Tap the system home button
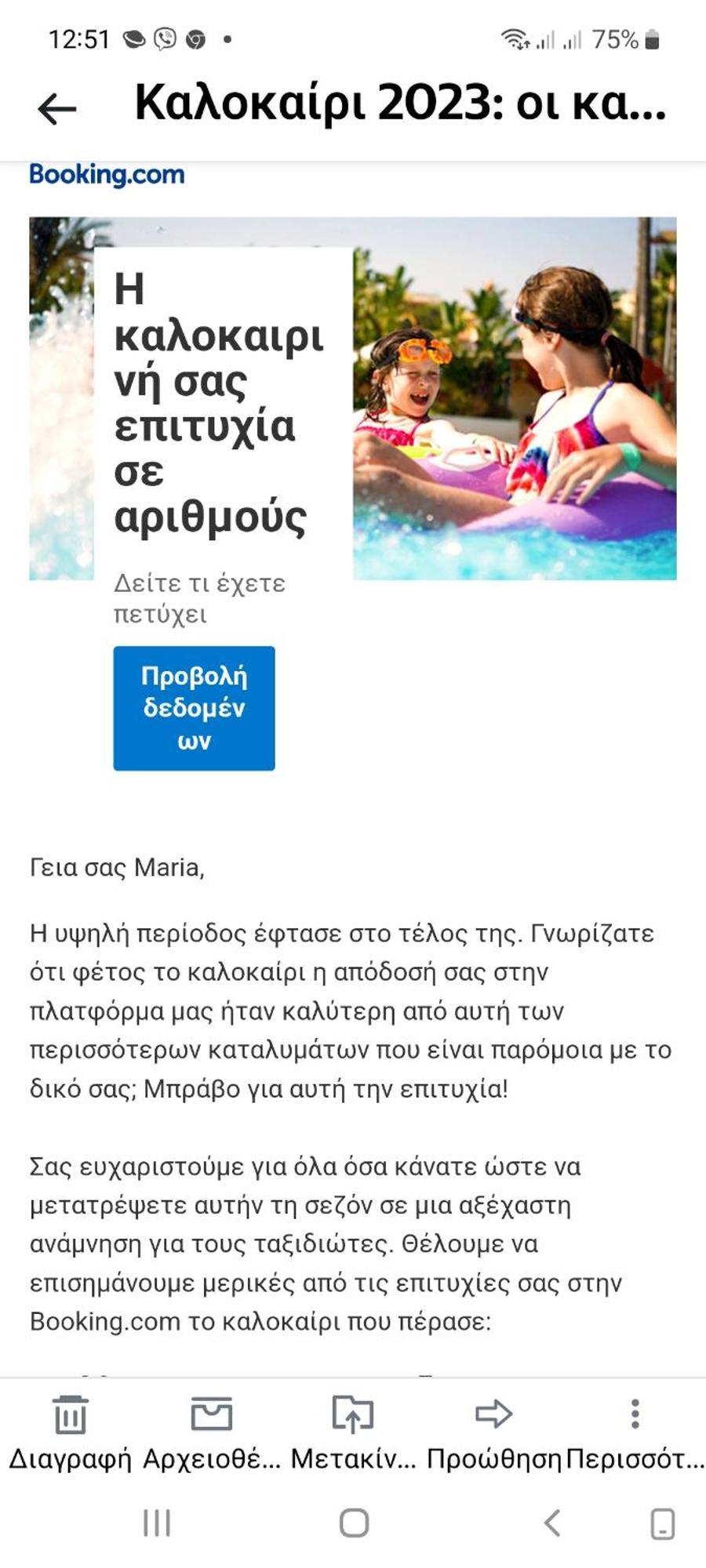Screen dimensions: 706x1568 [x=354, y=1523]
